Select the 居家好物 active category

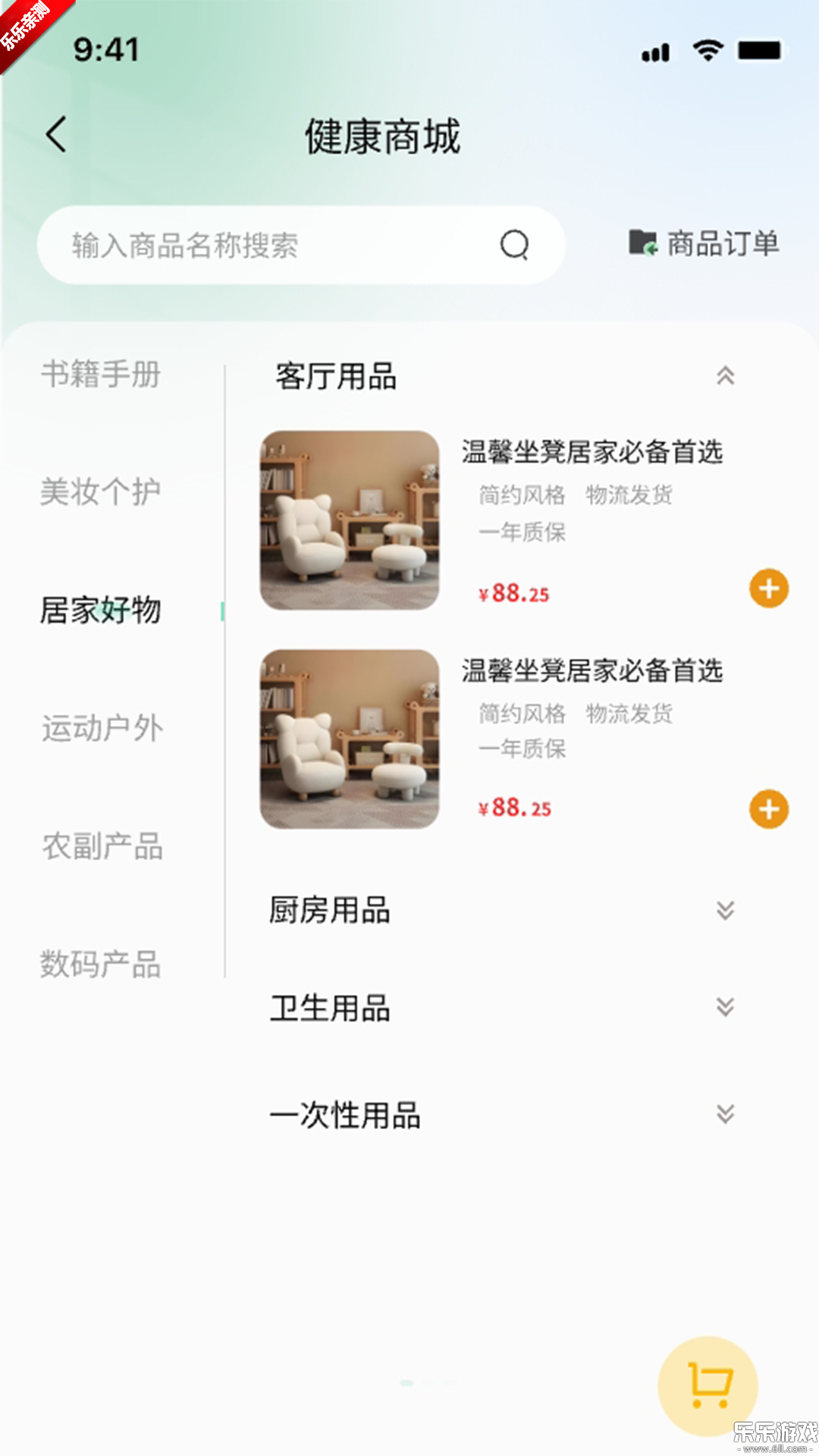pos(102,609)
